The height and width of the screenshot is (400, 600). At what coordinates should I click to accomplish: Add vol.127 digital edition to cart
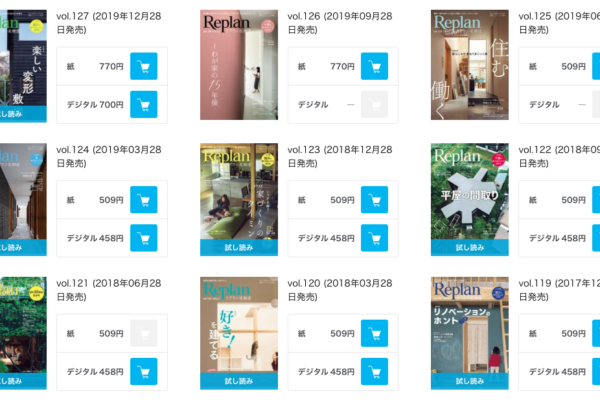coord(144,104)
